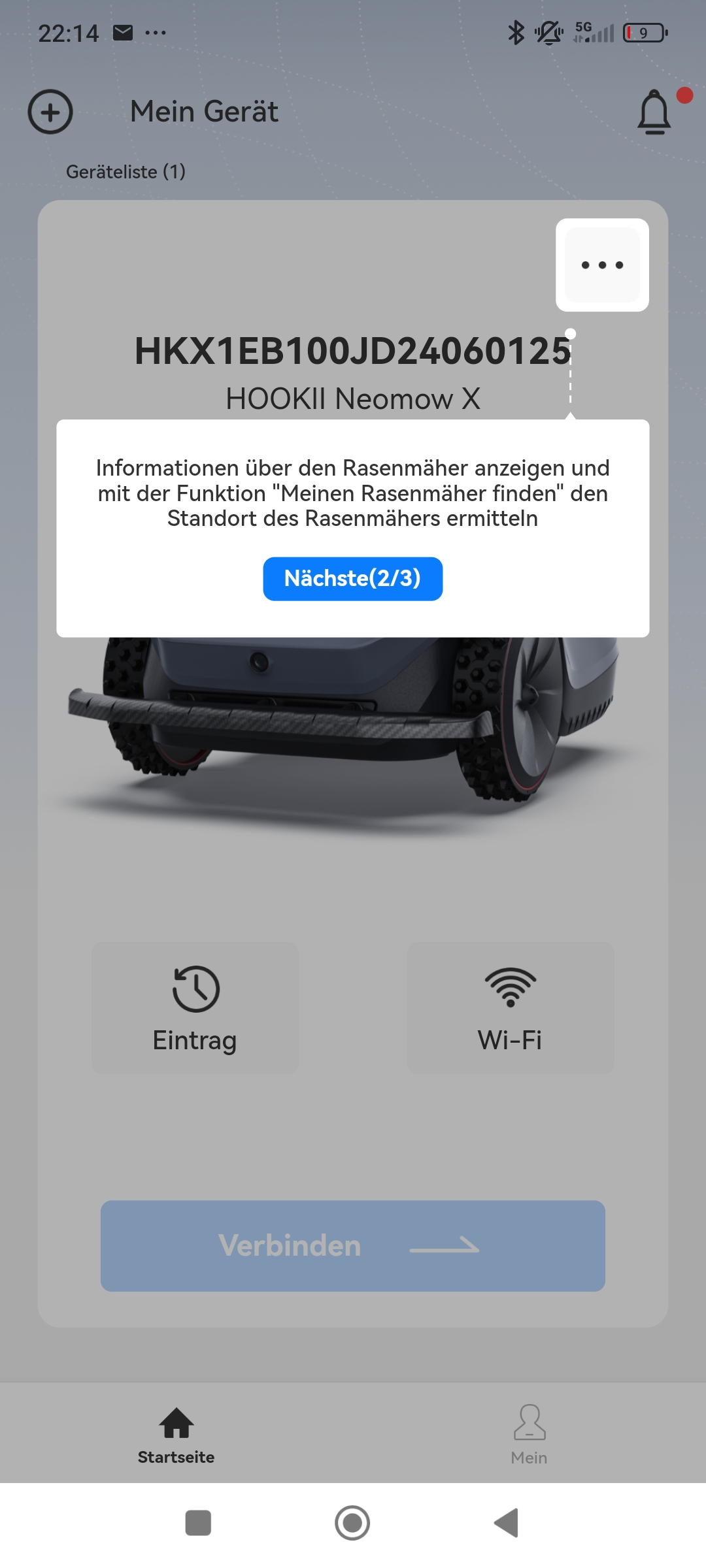The width and height of the screenshot is (706, 1568).
Task: Open the Wi-Fi settings tile
Action: [511, 1007]
